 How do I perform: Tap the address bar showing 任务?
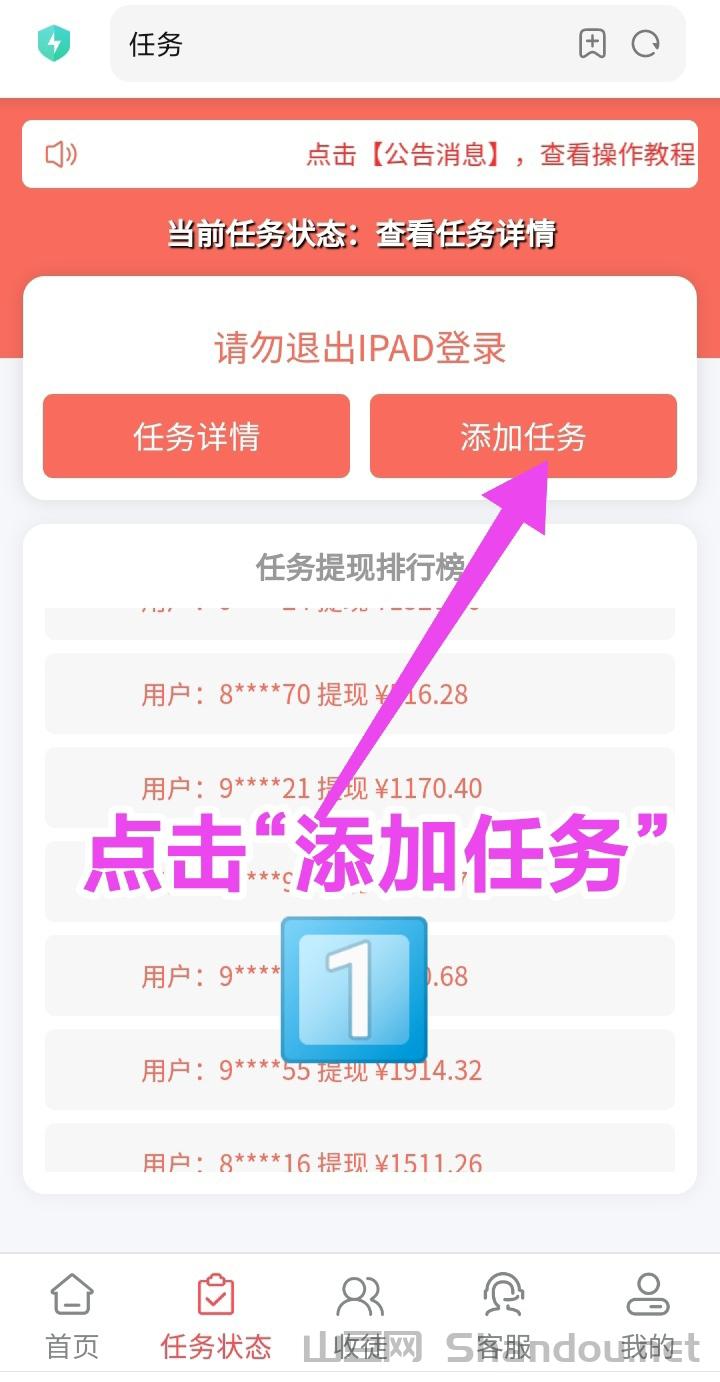[x=340, y=44]
